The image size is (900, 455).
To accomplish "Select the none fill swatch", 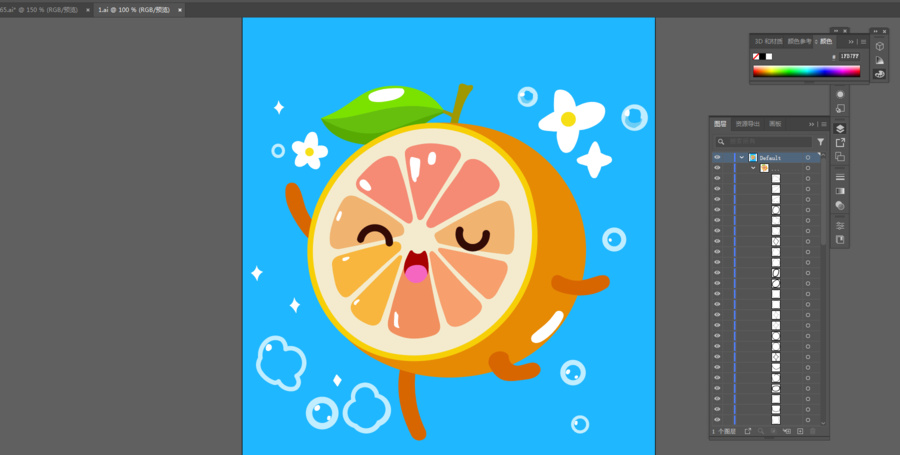I will (x=756, y=56).
